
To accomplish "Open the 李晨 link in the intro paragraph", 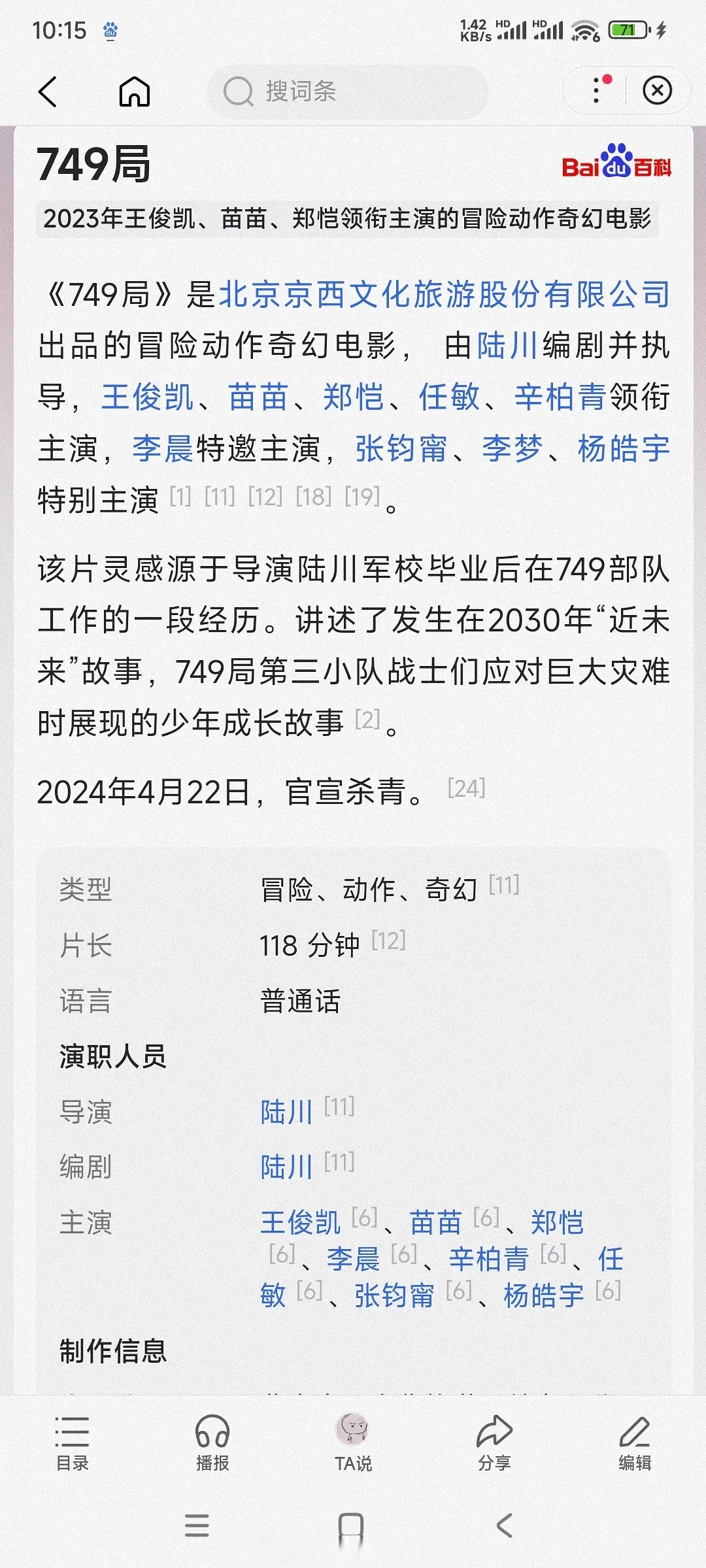I will pyautogui.click(x=163, y=449).
